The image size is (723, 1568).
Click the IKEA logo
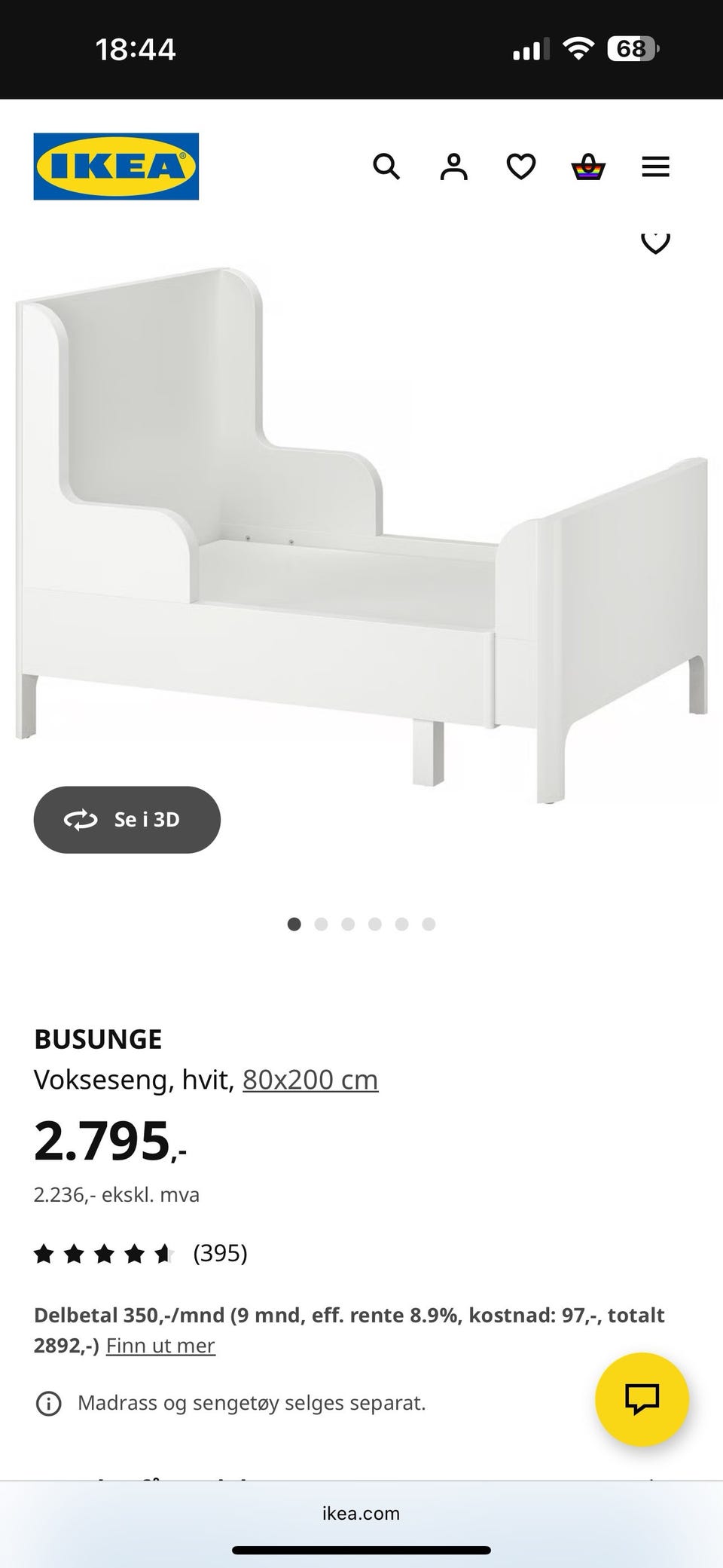tap(116, 166)
